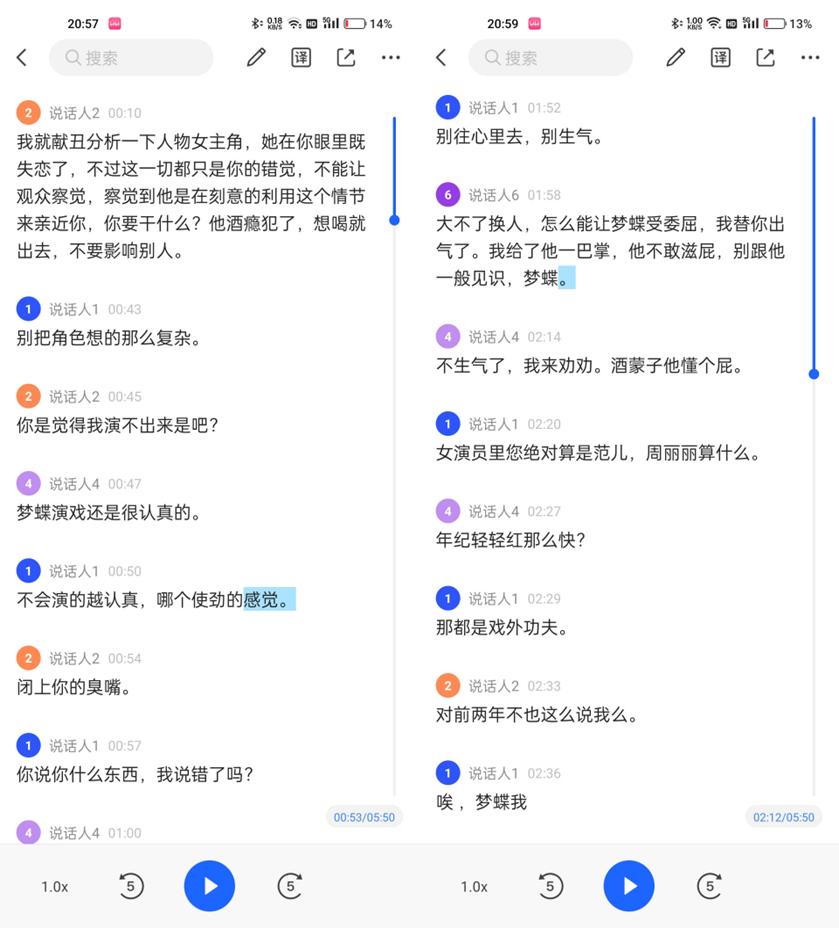Change the 1.0x speed on the 02:12/05:50 player
The width and height of the screenshot is (839, 928).
474,887
